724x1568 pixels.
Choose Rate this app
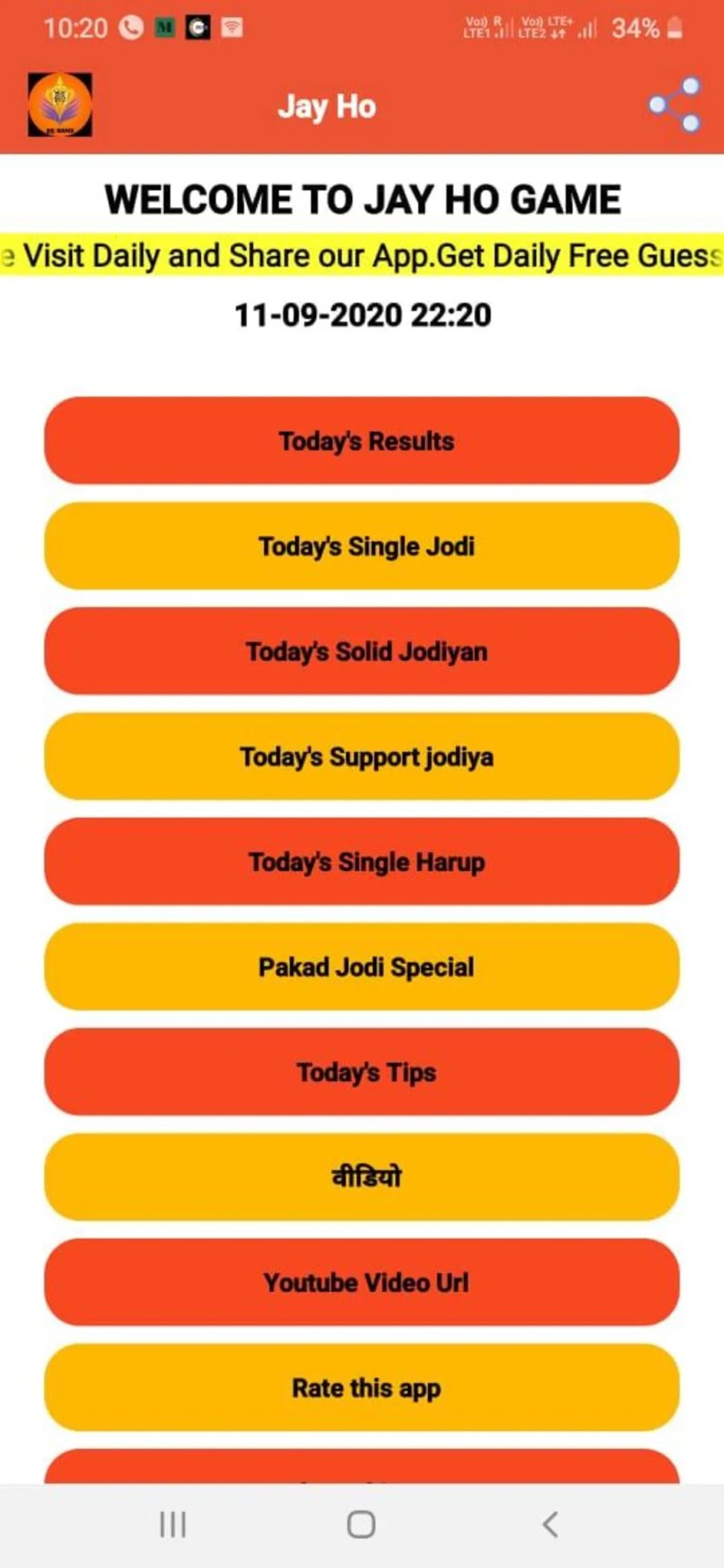[362, 1387]
